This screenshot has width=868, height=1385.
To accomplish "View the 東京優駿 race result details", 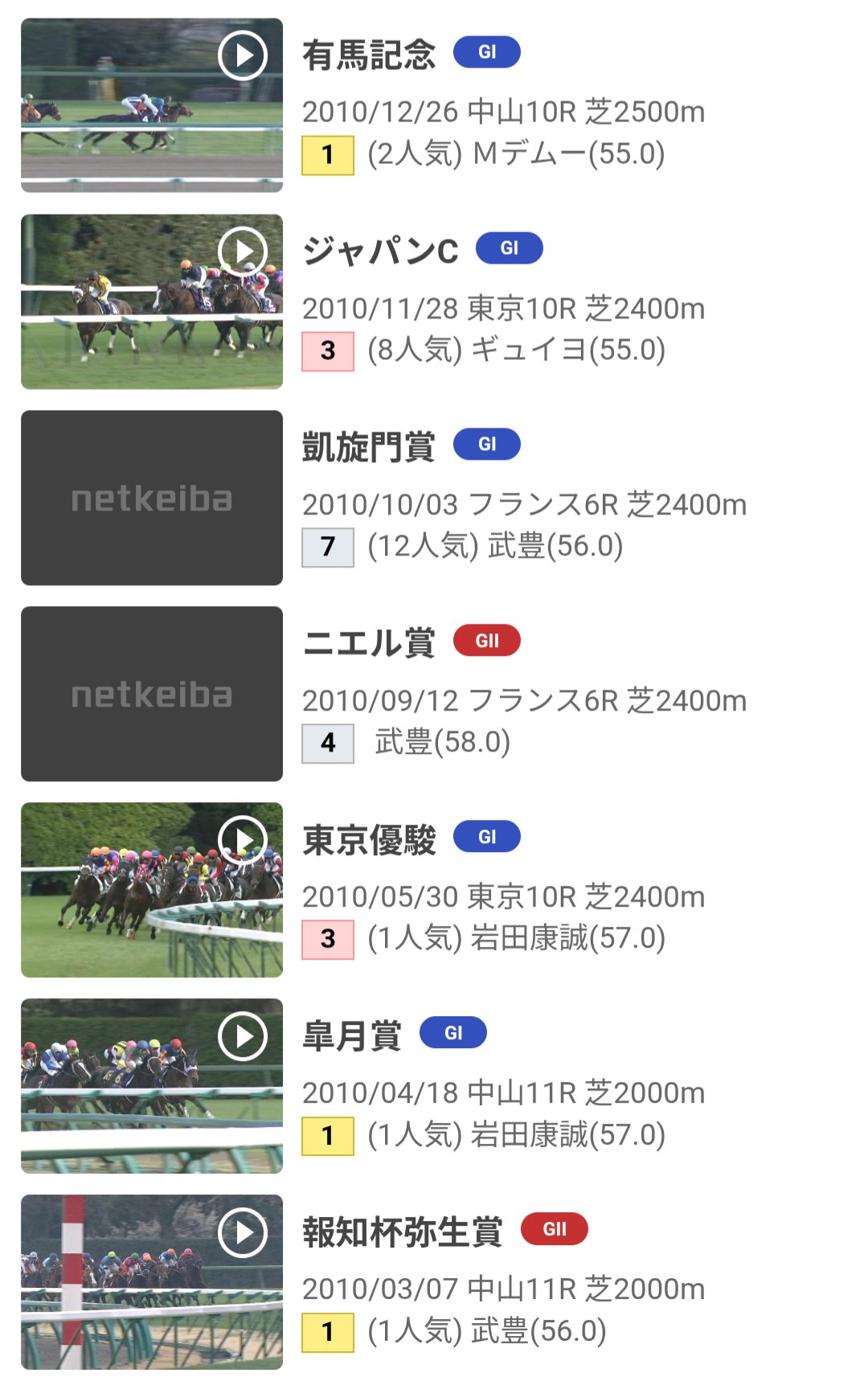I will (369, 840).
